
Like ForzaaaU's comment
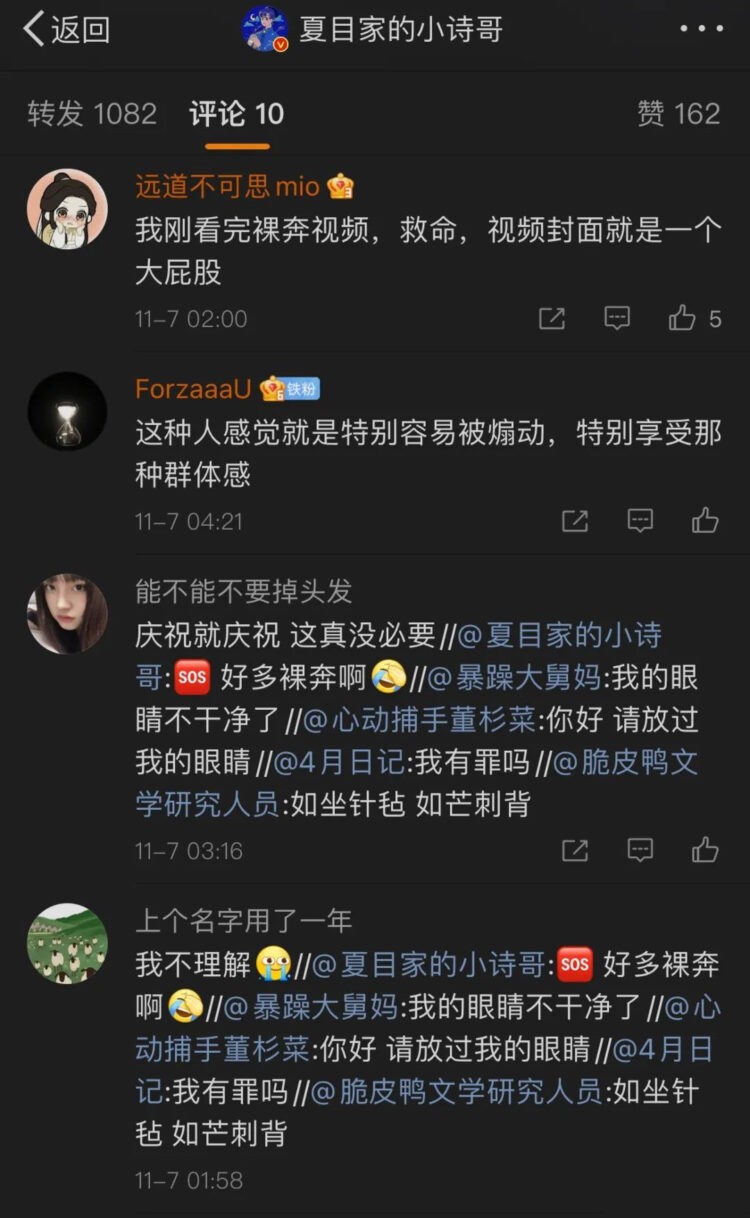(x=705, y=521)
